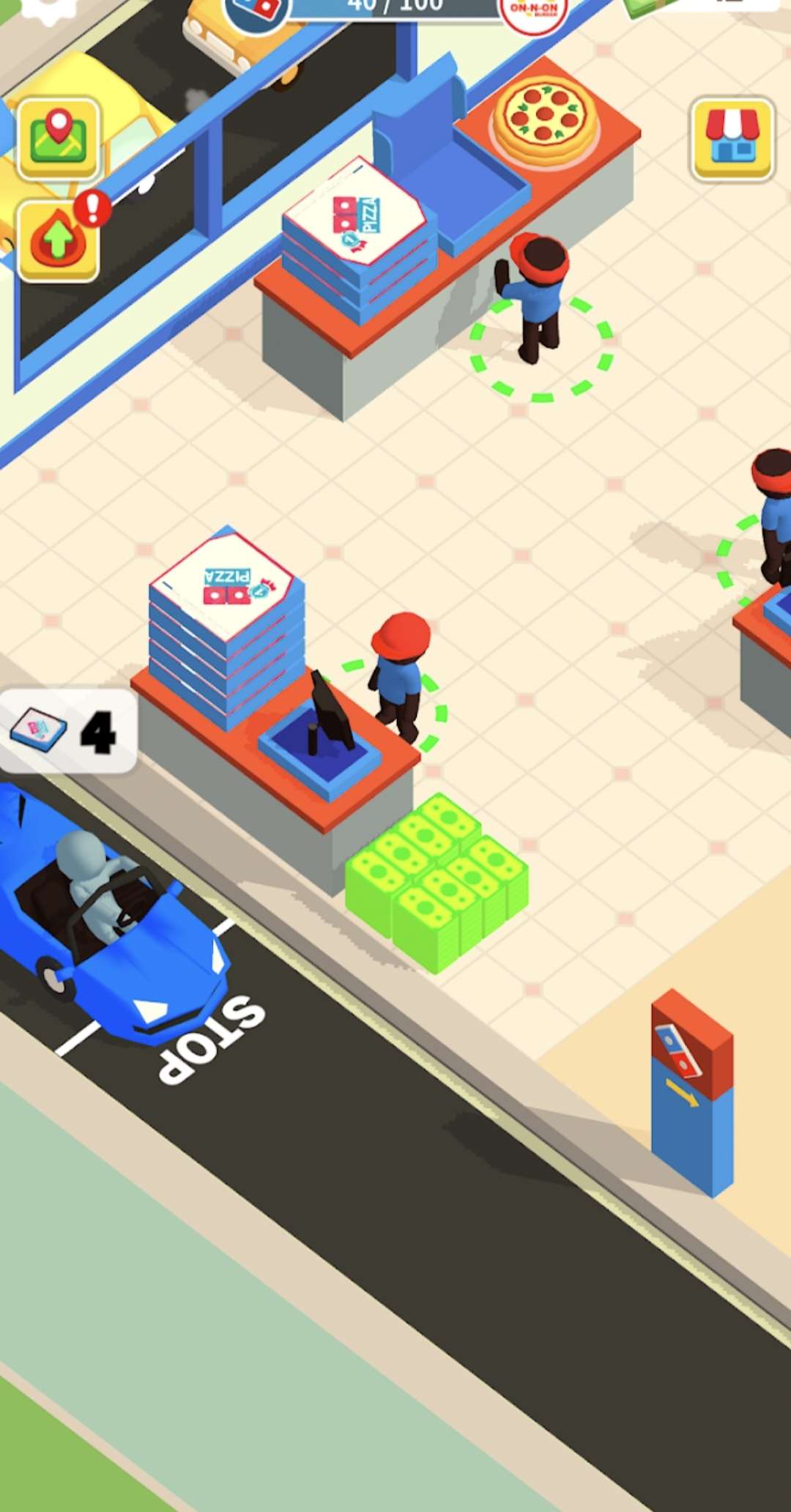Open the shop store icon
The width and height of the screenshot is (791, 1512).
(732, 138)
